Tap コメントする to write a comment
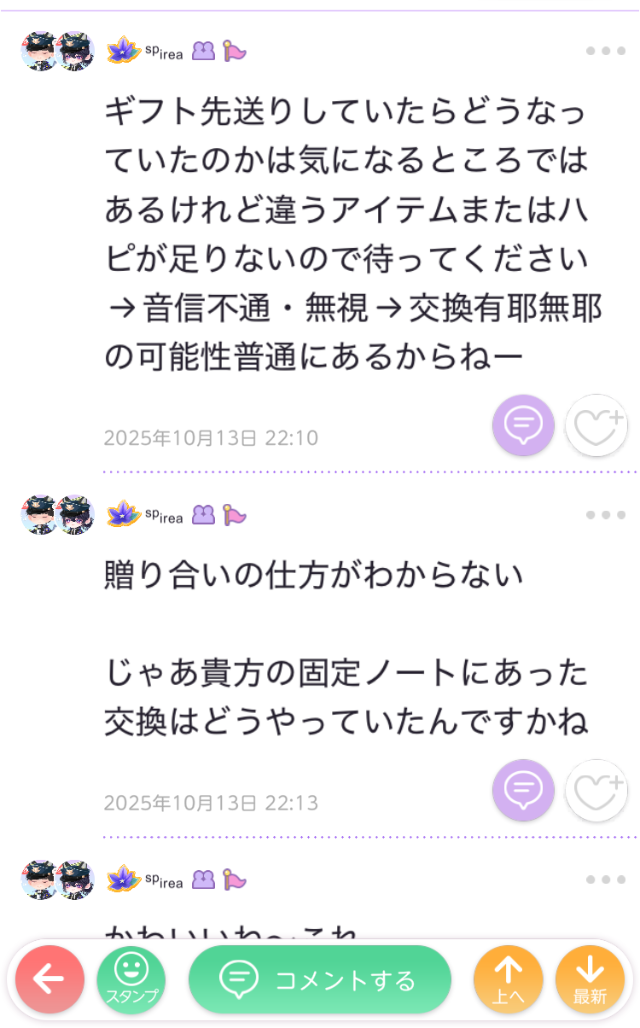 (x=320, y=980)
